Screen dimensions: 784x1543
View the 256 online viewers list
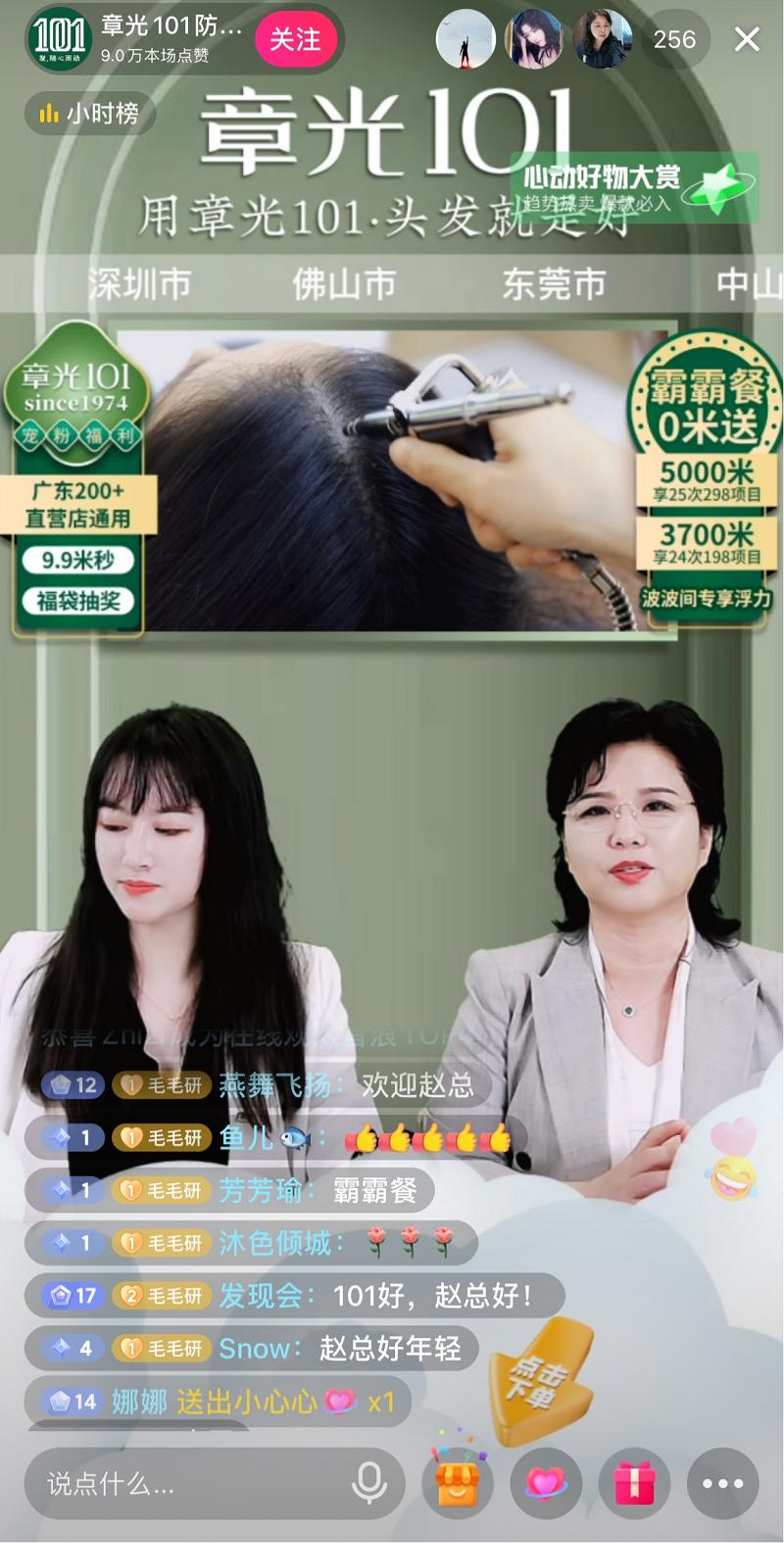674,39
